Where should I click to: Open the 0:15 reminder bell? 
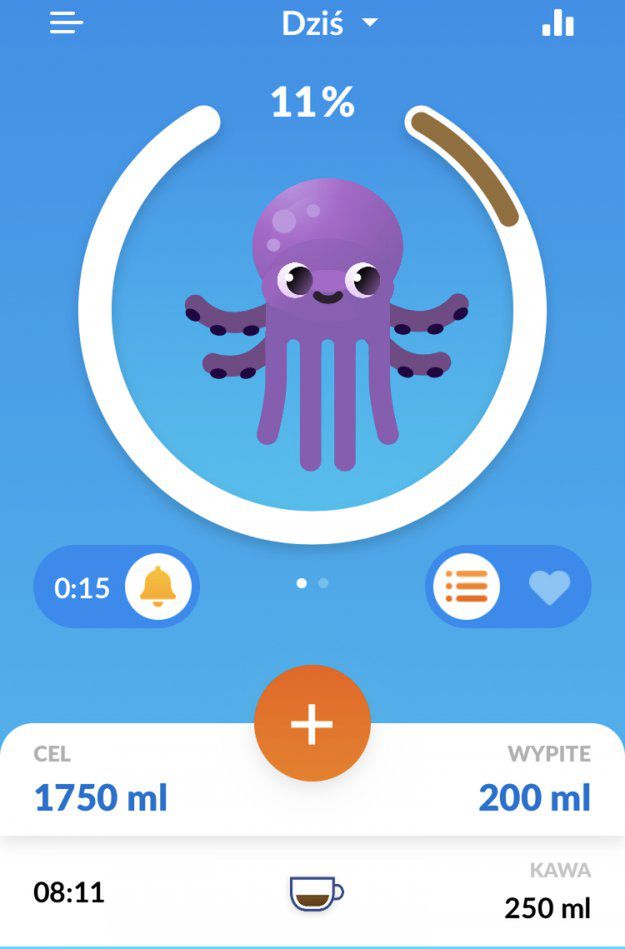coord(157,587)
